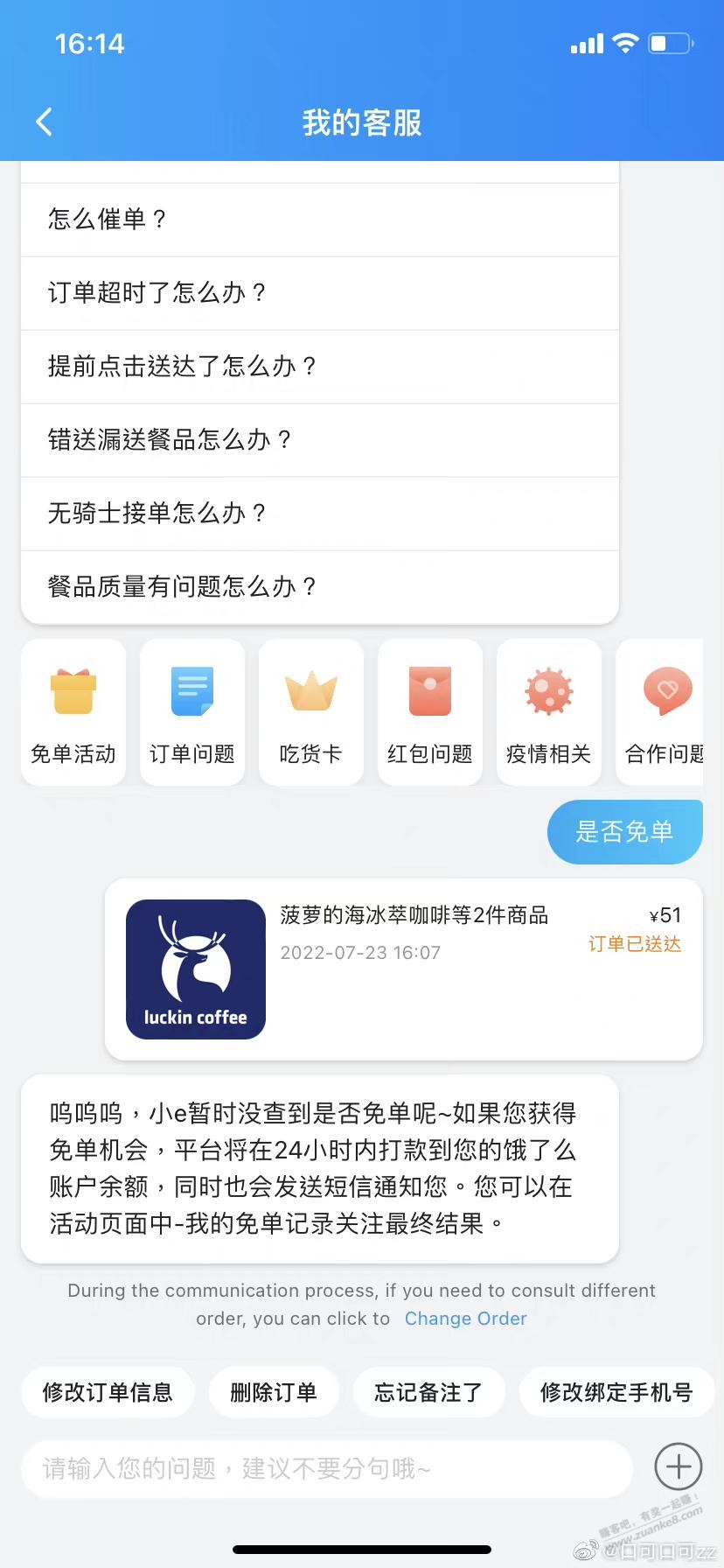Open the 免单活动 category

tap(73, 712)
